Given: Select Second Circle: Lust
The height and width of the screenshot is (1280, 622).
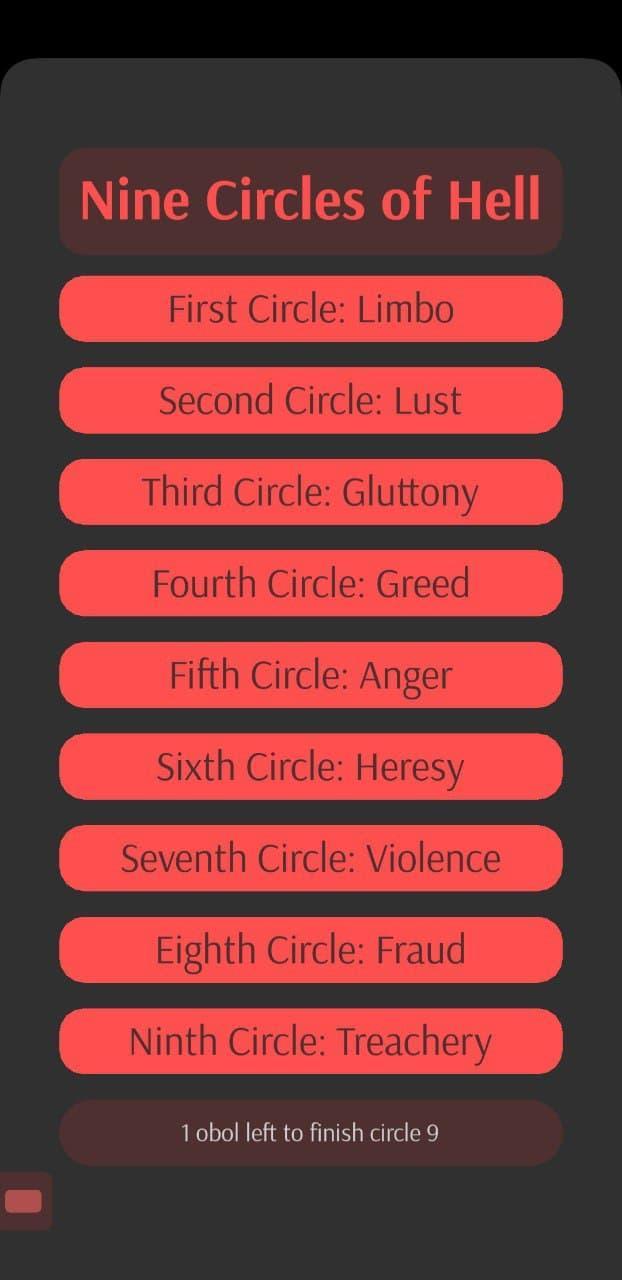Looking at the screenshot, I should click(311, 400).
